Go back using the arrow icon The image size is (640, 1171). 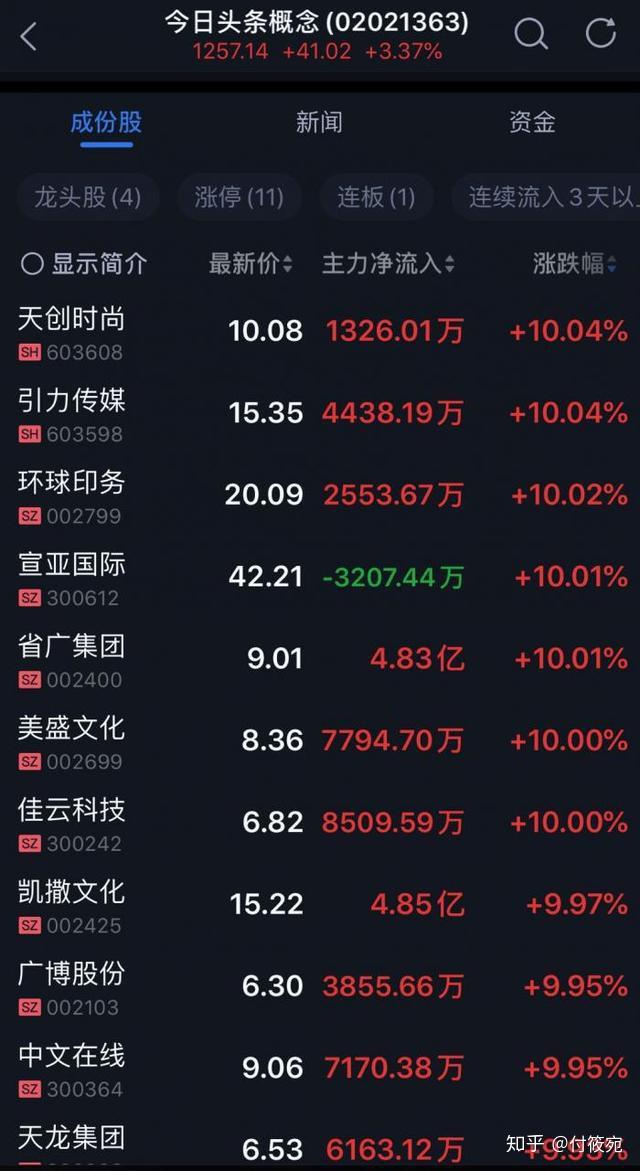pos(28,37)
